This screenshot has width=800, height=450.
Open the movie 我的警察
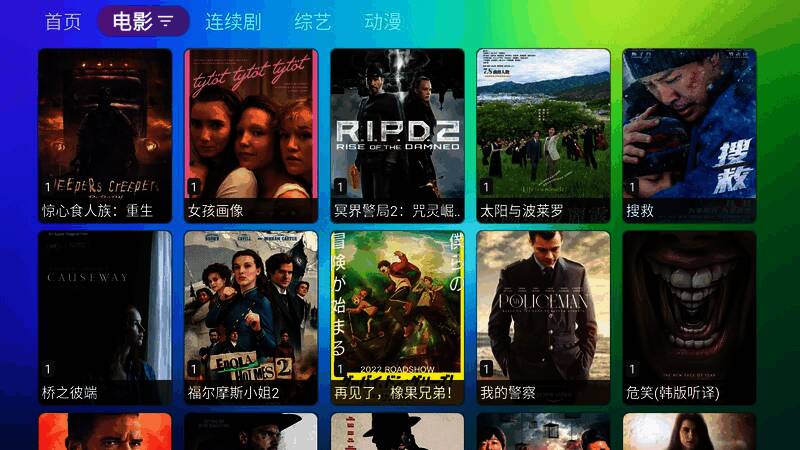point(543,317)
